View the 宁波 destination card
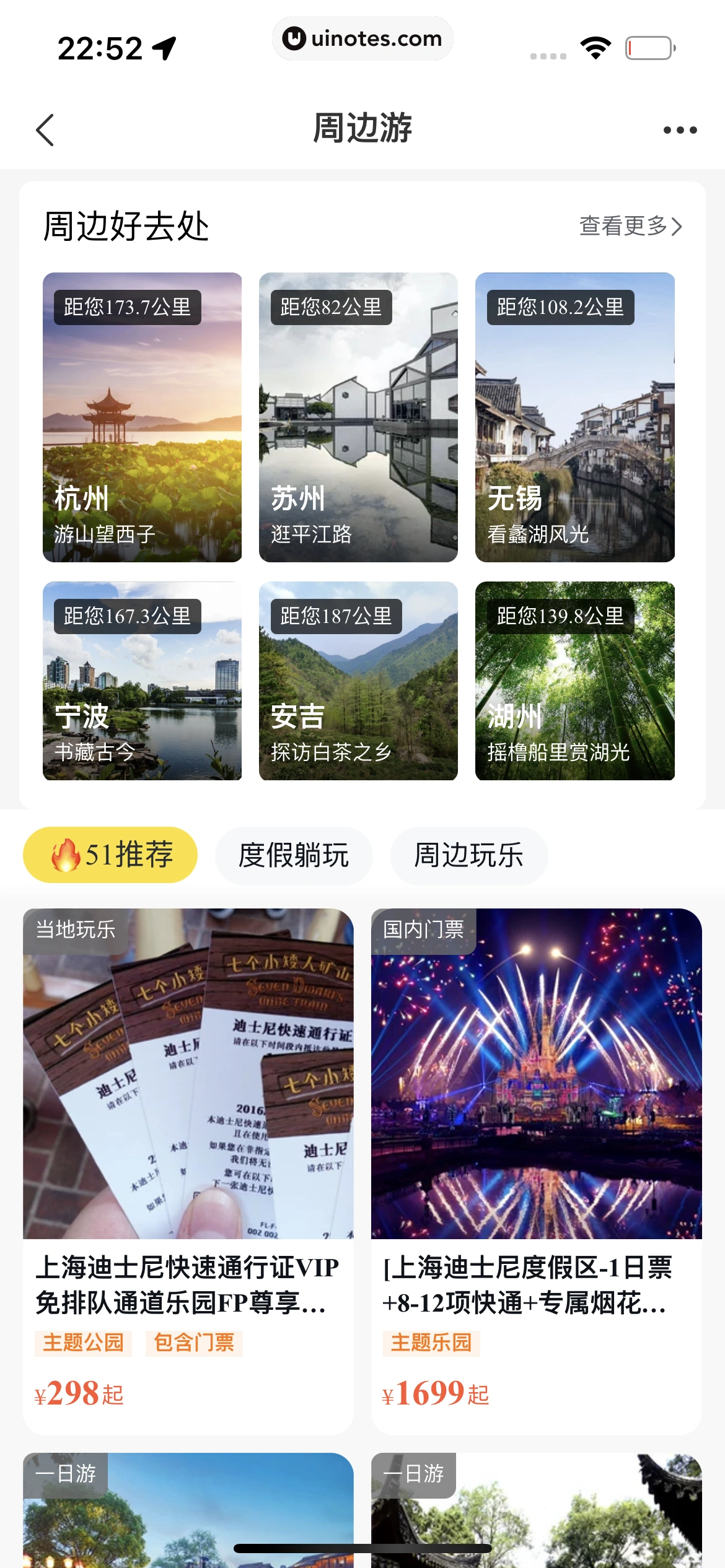This screenshot has height=1568, width=725. click(142, 681)
